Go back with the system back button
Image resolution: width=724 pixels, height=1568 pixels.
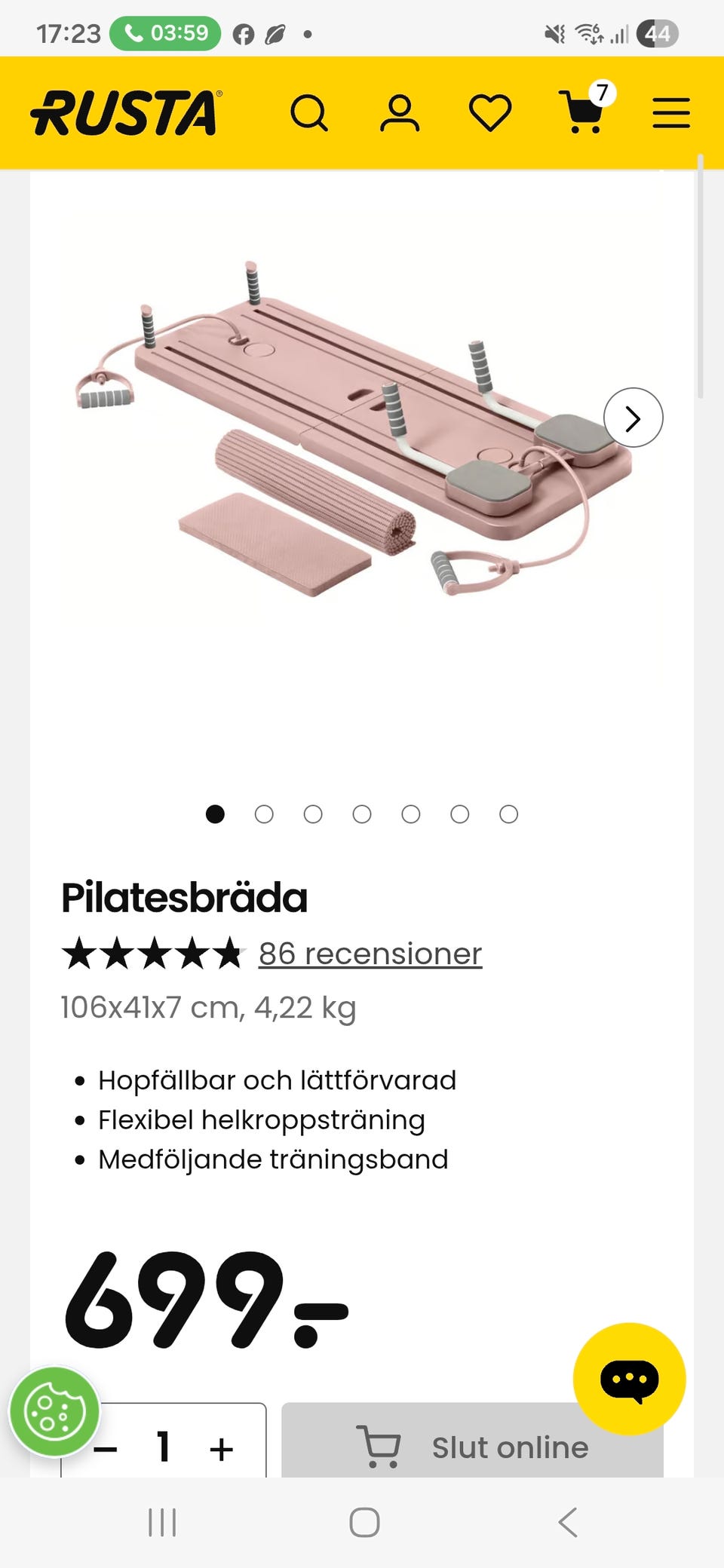click(x=568, y=1522)
